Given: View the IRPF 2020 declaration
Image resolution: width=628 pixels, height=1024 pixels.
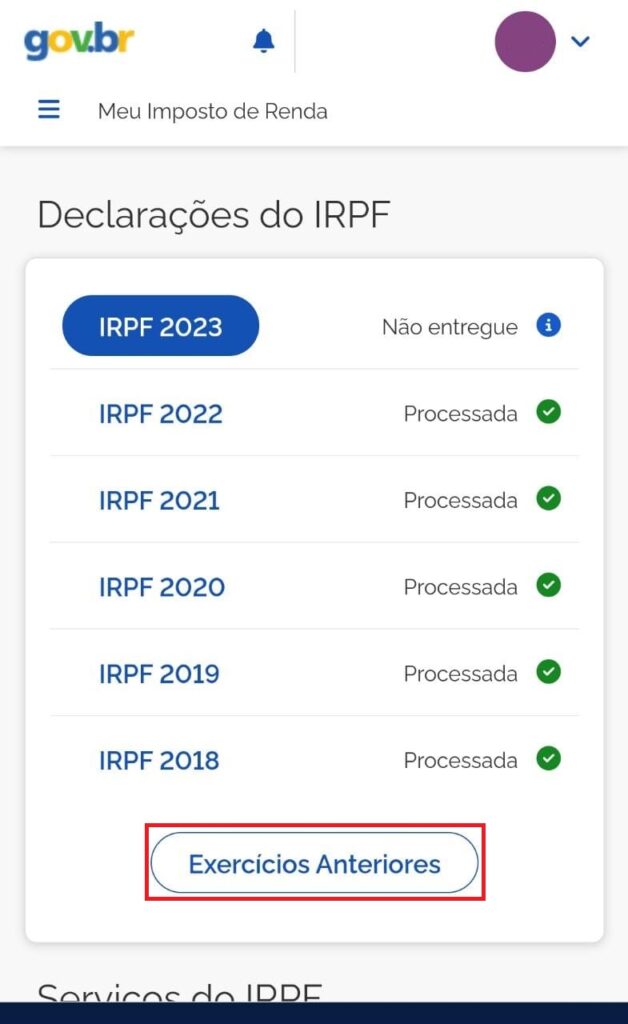Looking at the screenshot, I should coord(161,587).
